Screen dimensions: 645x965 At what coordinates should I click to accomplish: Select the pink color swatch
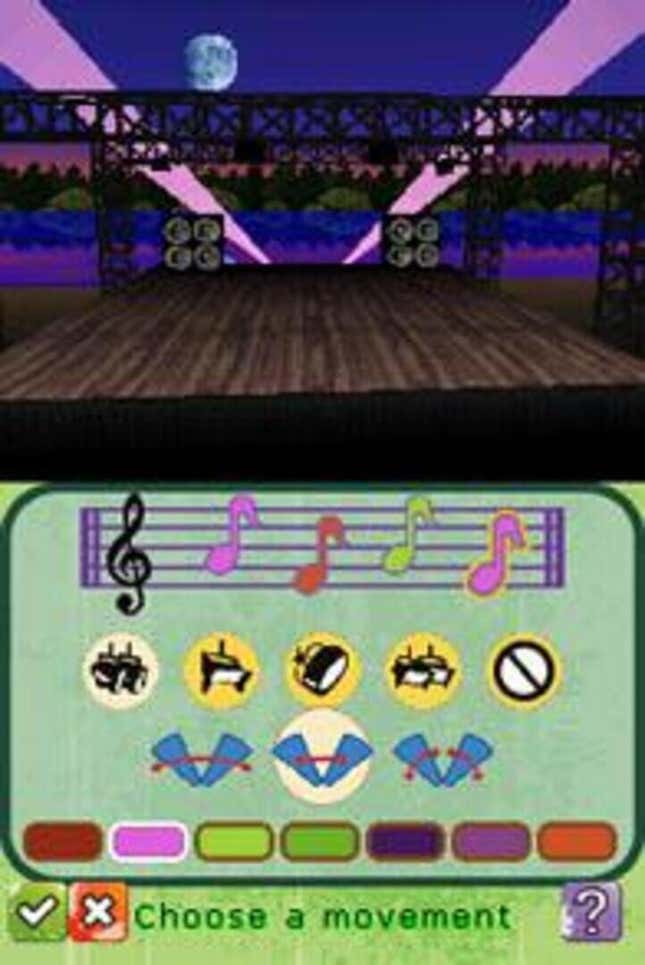tap(148, 842)
